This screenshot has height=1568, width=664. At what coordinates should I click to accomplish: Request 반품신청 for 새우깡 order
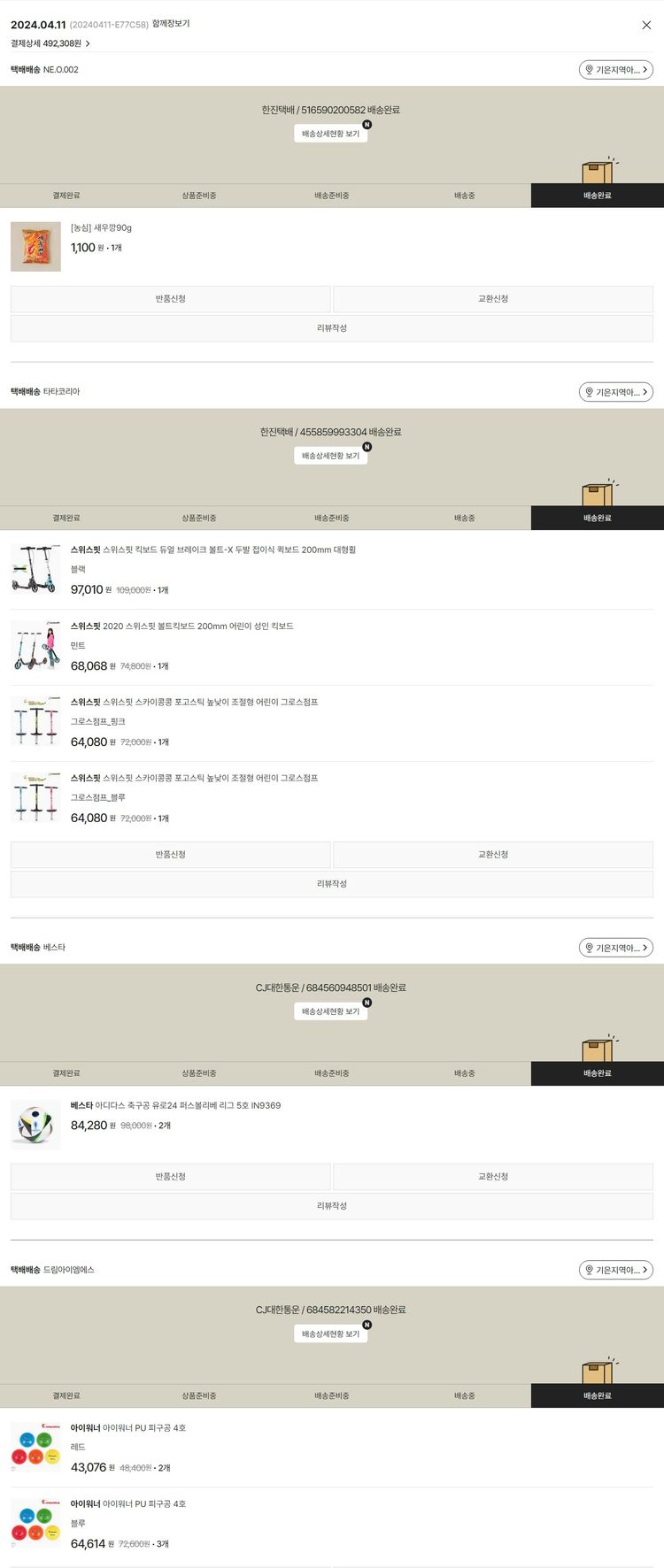(170, 299)
